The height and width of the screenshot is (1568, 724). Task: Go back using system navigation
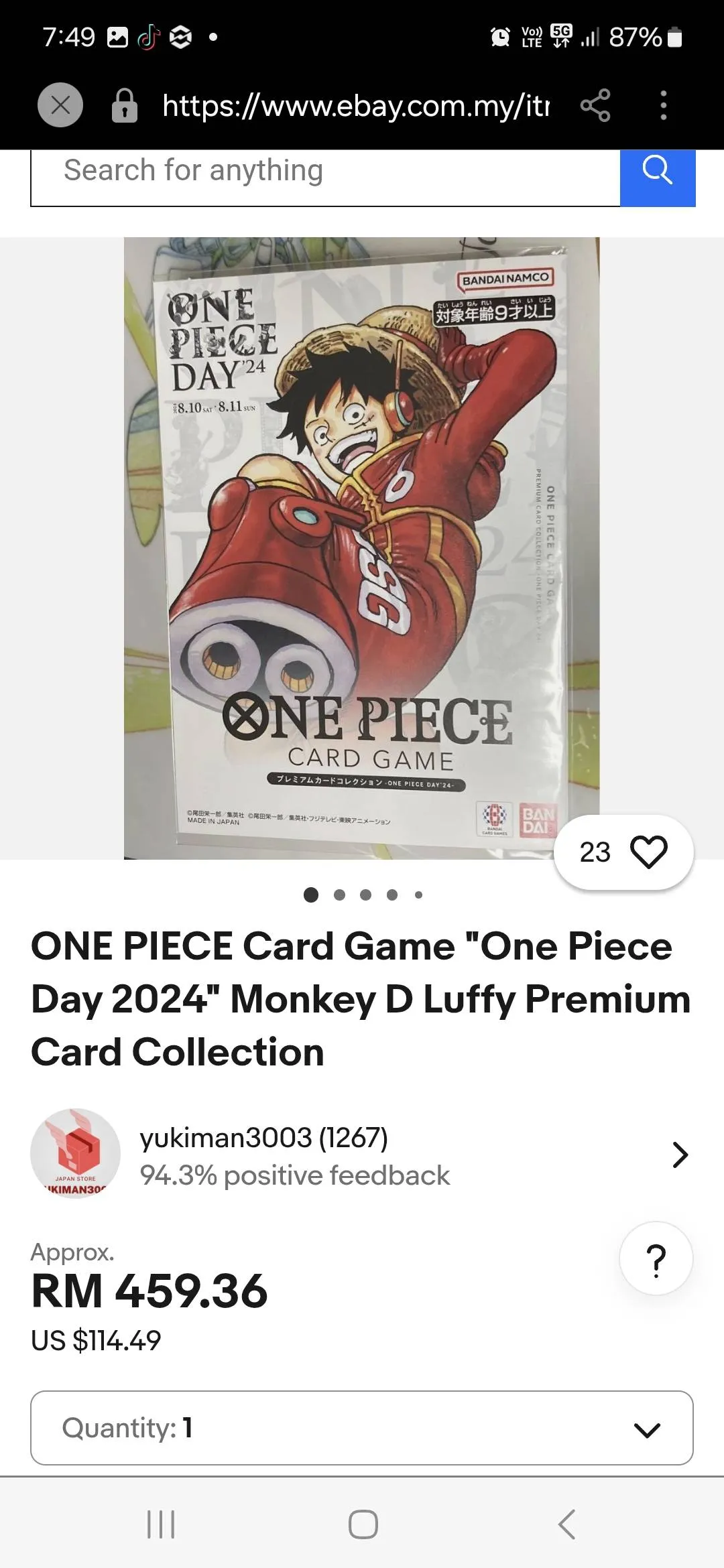[566, 1525]
